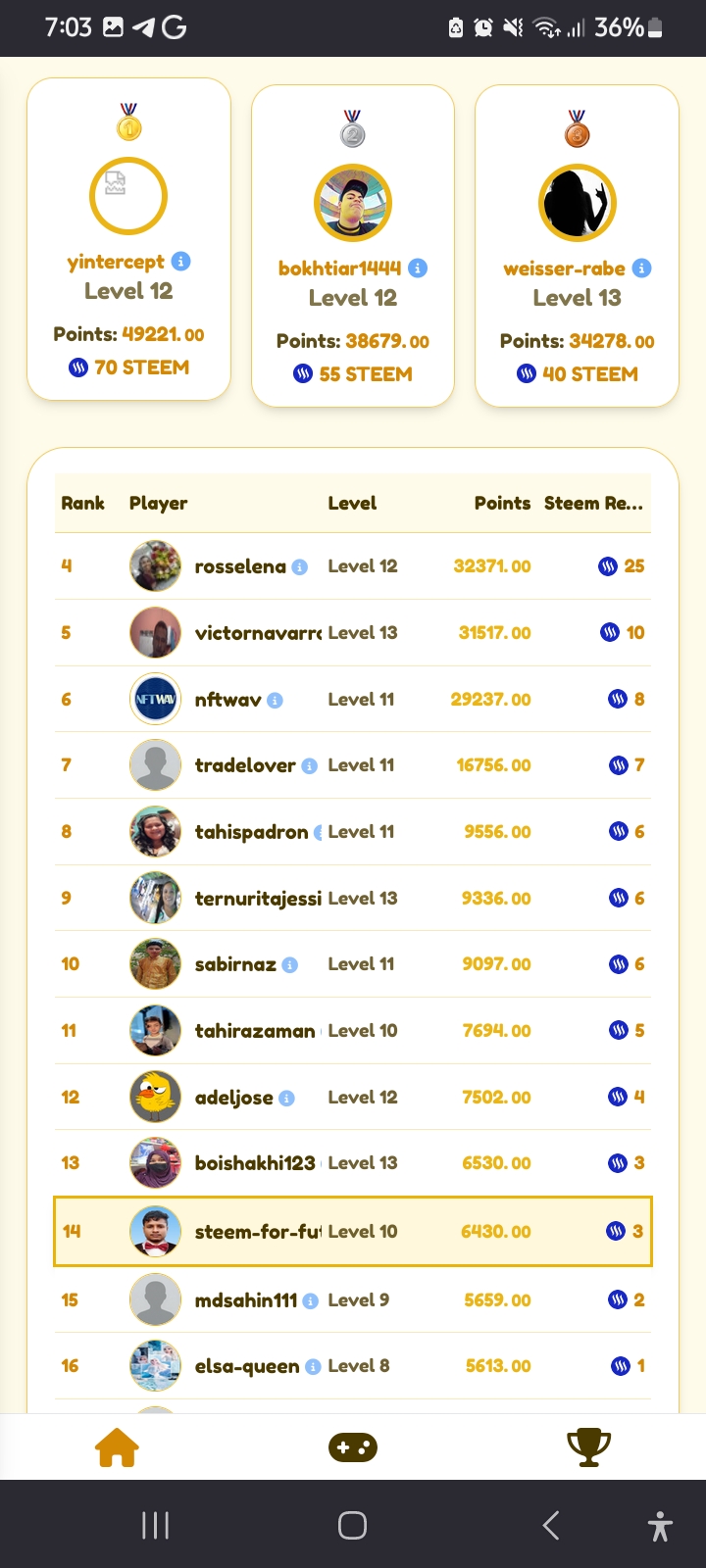
Task: Tap the info icon next to sabirnaz
Action: tap(289, 965)
